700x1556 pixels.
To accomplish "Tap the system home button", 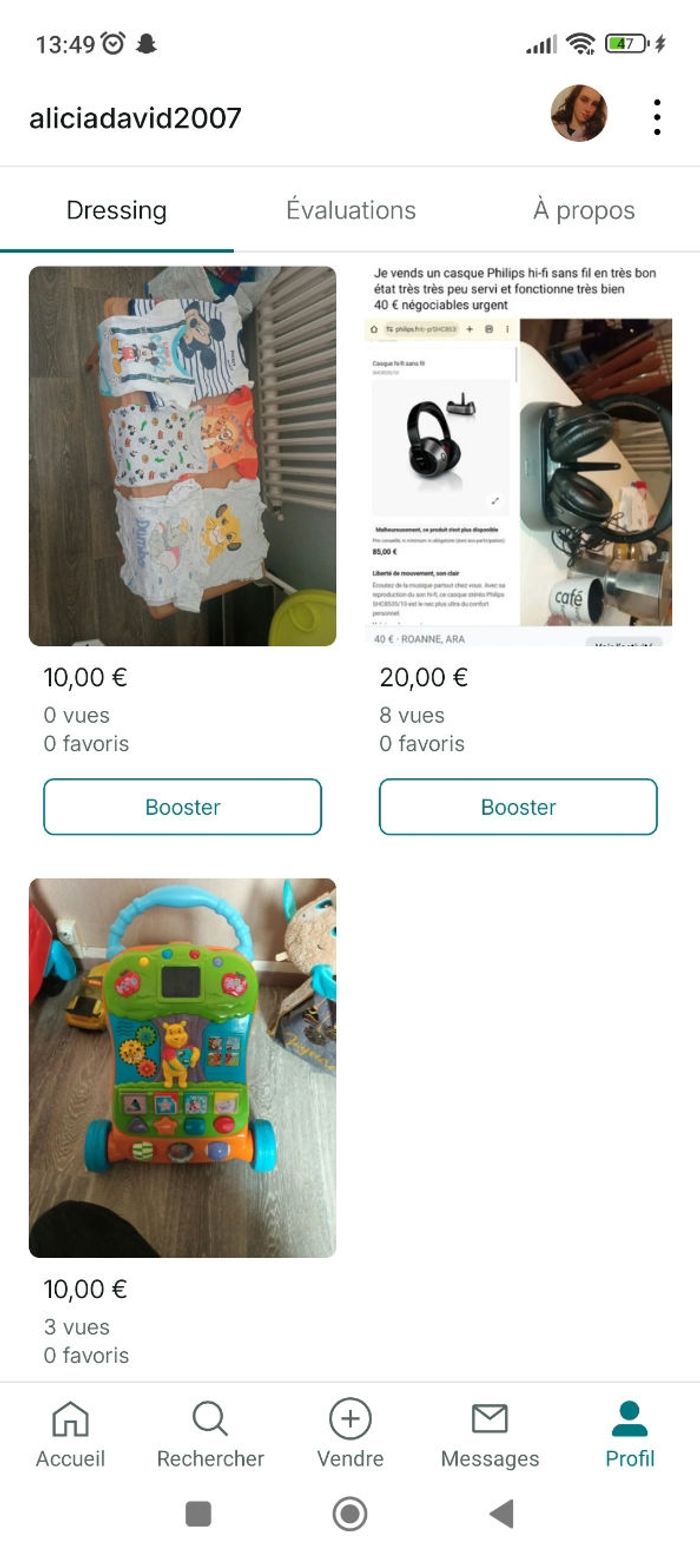I will pyautogui.click(x=350, y=1513).
